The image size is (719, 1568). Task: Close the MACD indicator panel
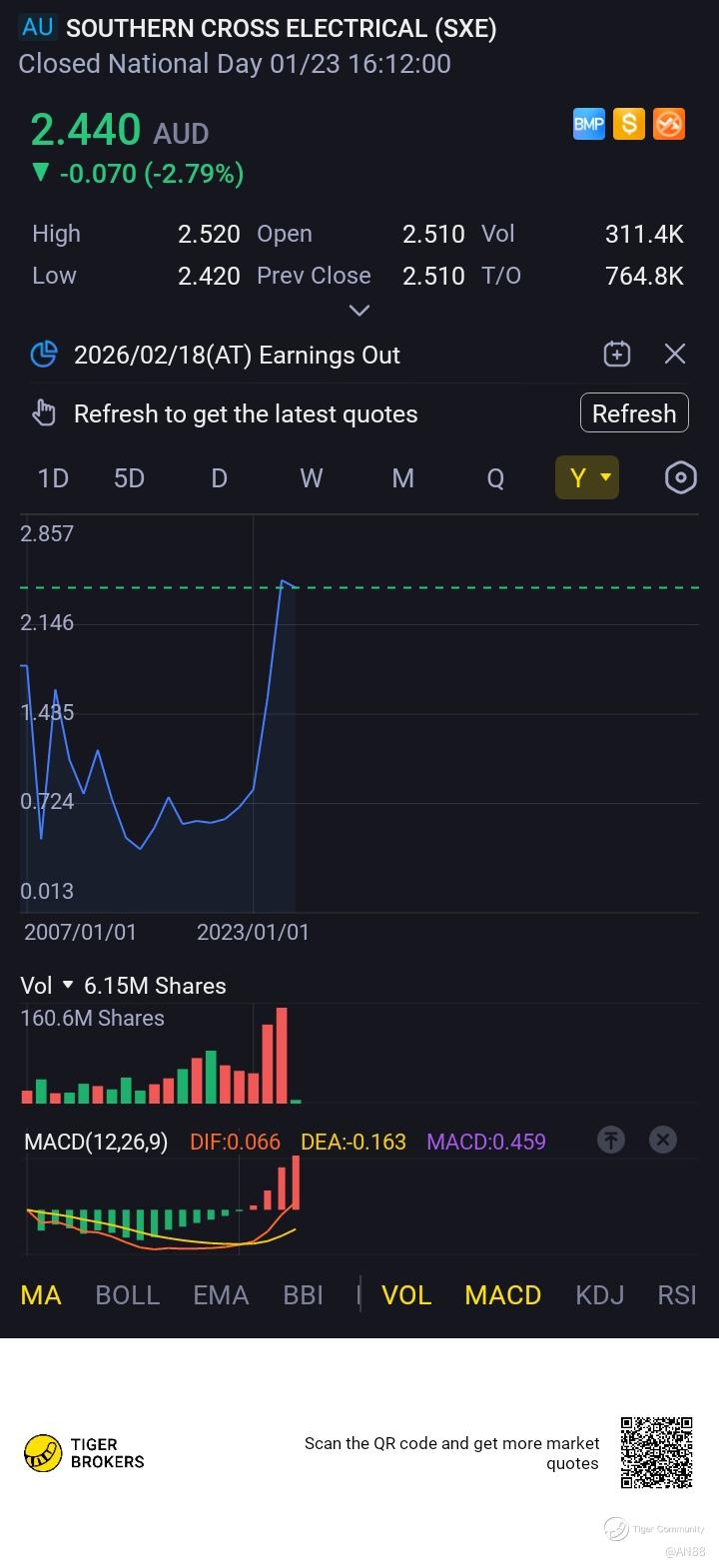663,1140
